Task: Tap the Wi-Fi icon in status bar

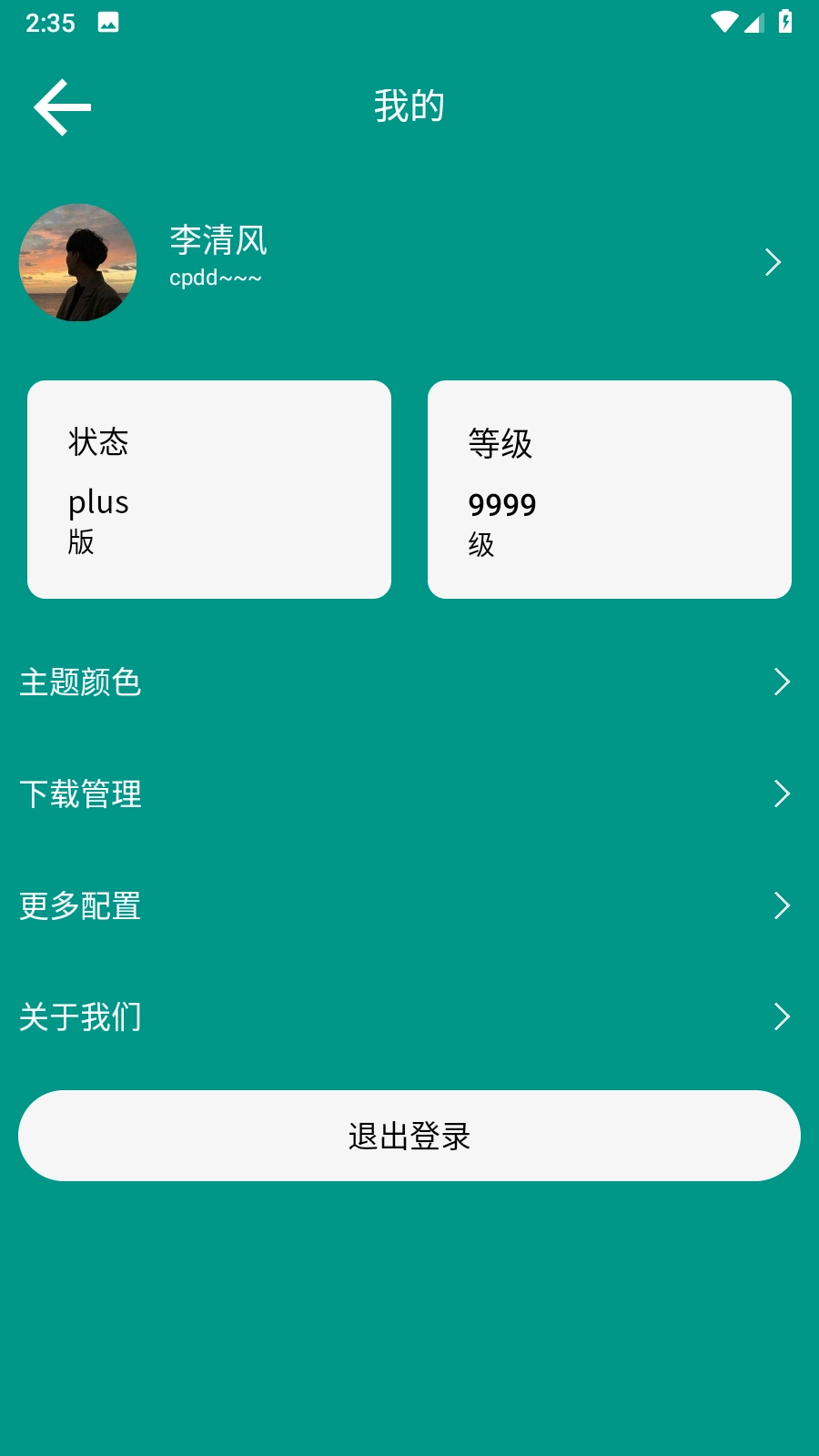Action: tap(723, 22)
